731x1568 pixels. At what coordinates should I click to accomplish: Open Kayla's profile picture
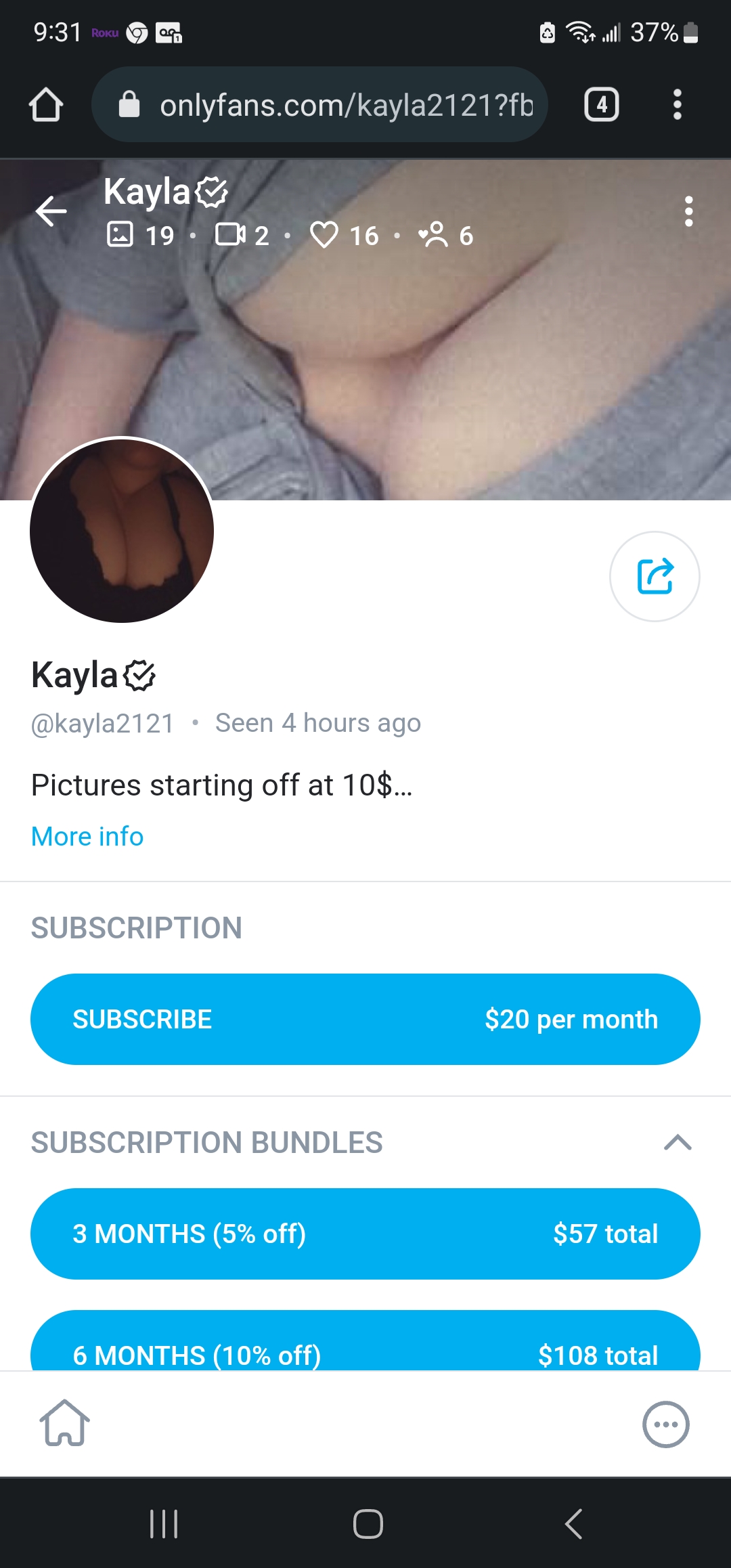click(x=122, y=530)
